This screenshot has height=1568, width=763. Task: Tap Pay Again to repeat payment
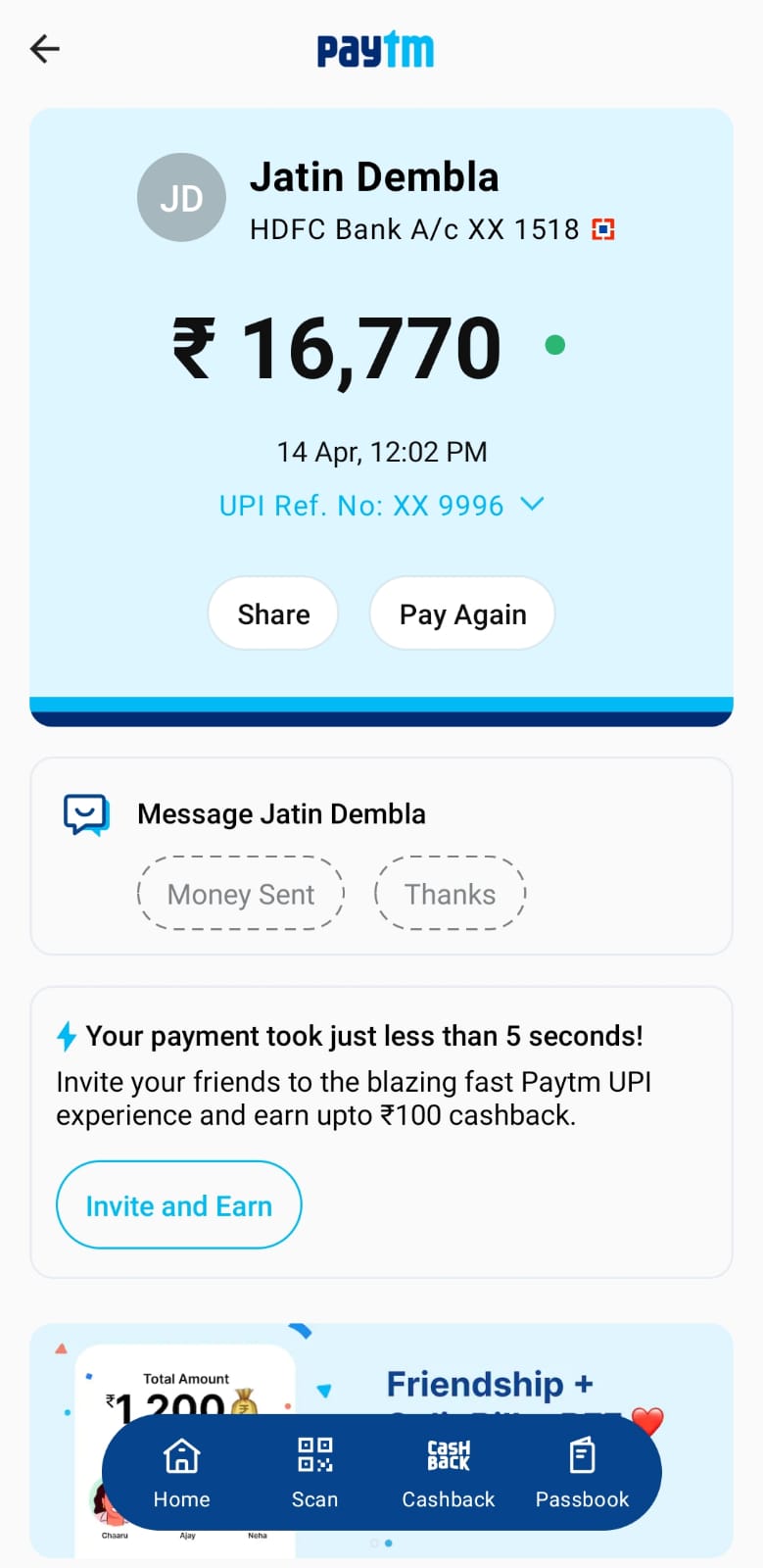tap(462, 613)
